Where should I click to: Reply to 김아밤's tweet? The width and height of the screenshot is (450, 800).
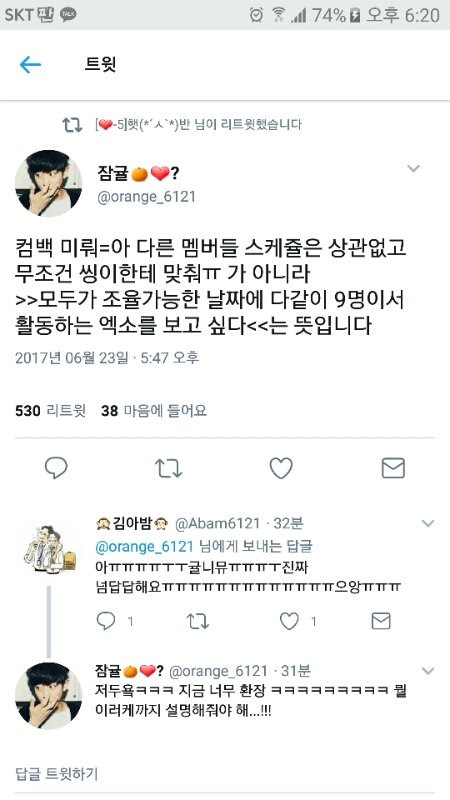(x=106, y=621)
